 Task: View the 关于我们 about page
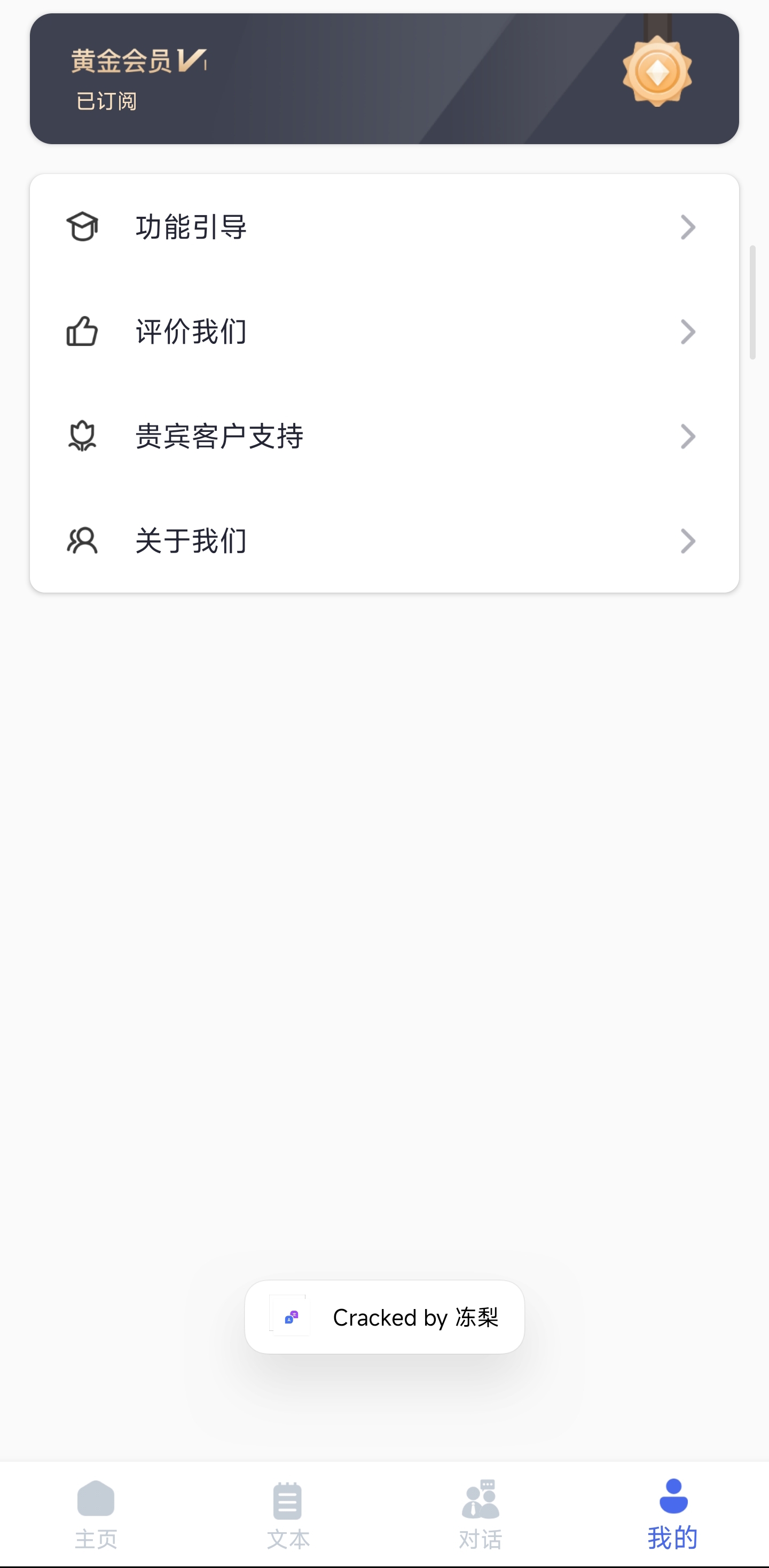[x=383, y=540]
